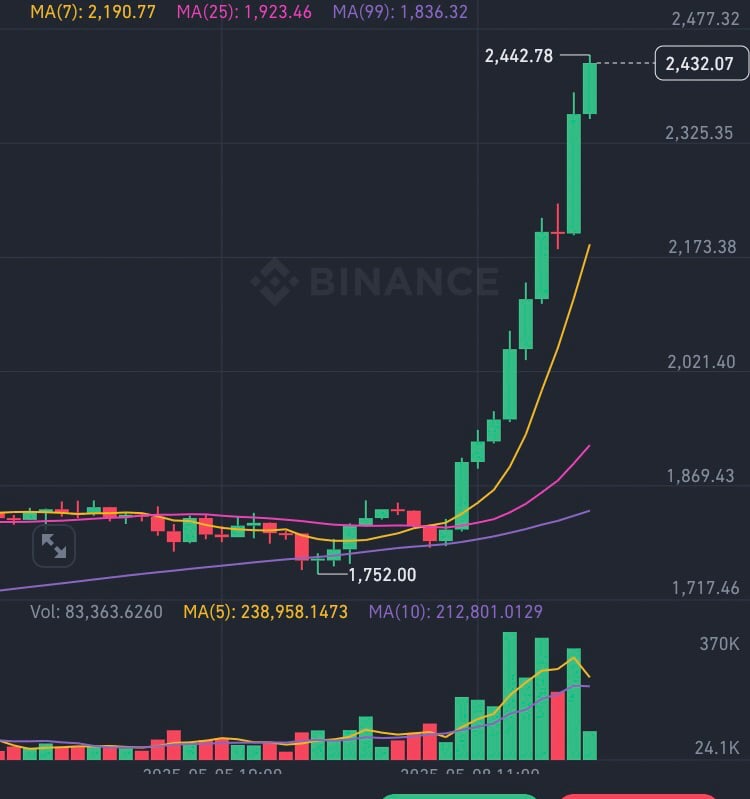The height and width of the screenshot is (799, 750).
Task: Expand the chart to fullscreen
Action: [53, 546]
